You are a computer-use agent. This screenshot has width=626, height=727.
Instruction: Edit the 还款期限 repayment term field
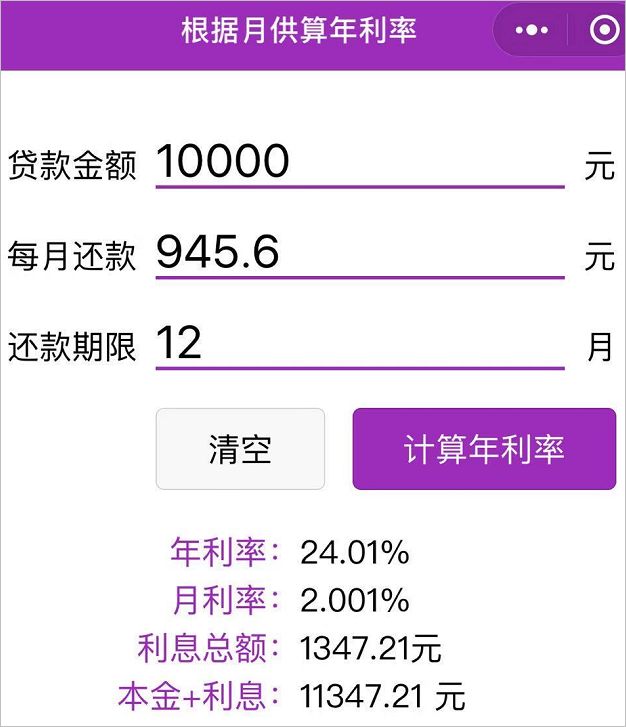pos(359,345)
